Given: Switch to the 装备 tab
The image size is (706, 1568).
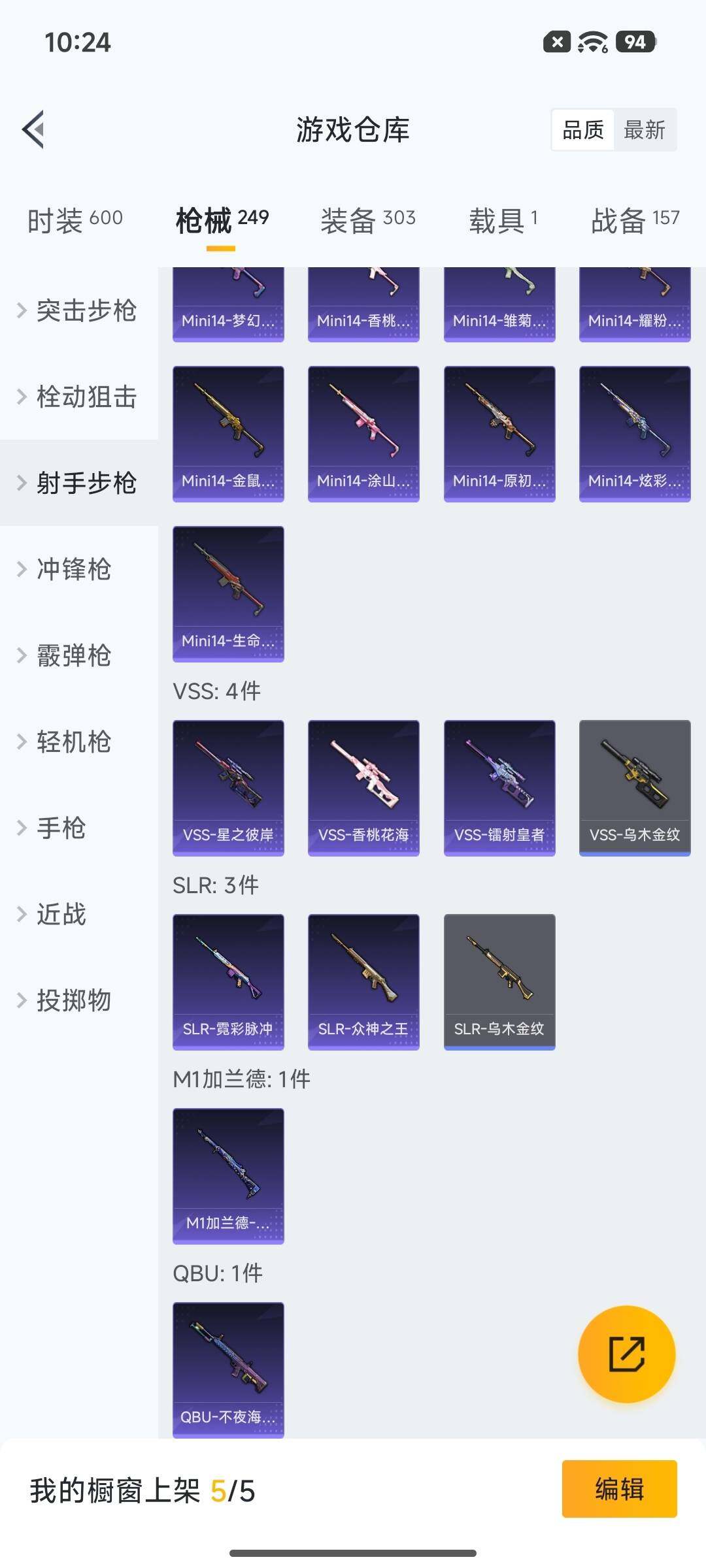Looking at the screenshot, I should [368, 220].
